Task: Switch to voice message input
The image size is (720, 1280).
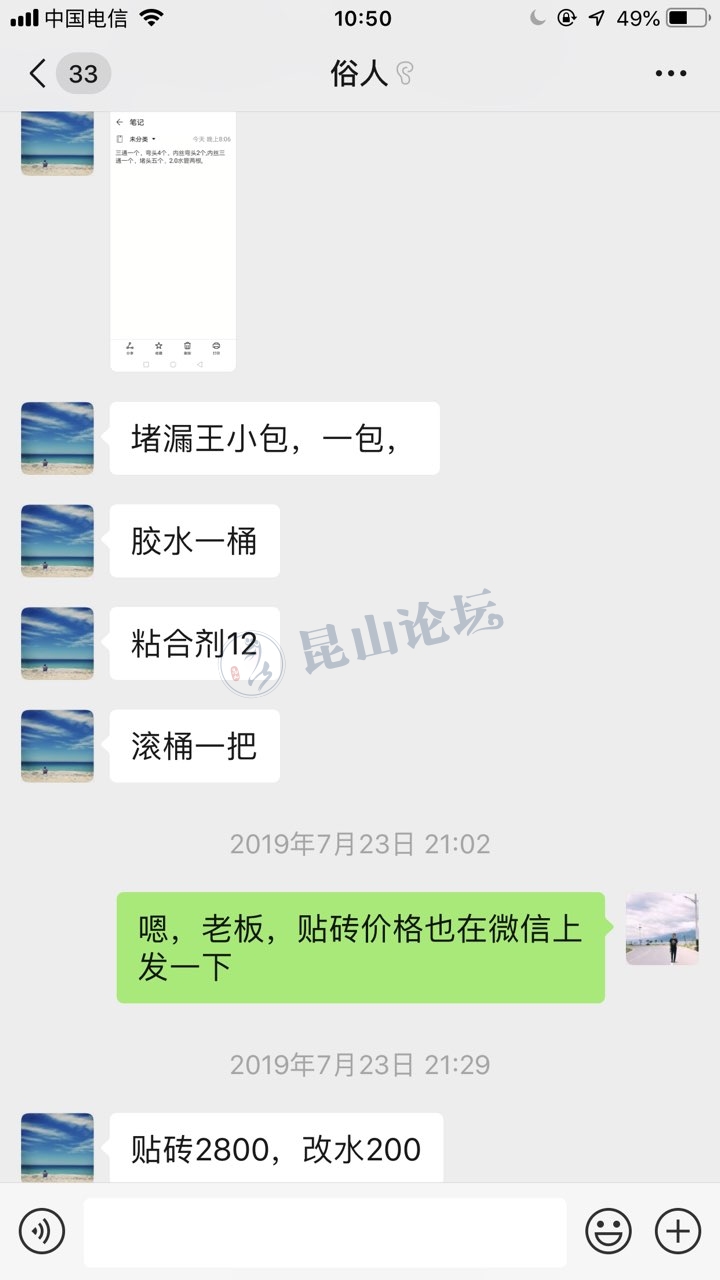Action: (41, 1231)
